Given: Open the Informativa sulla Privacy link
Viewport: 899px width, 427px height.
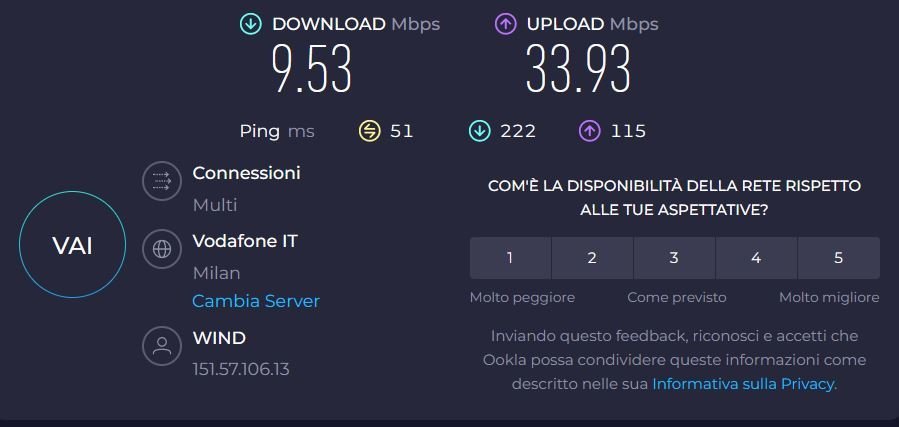Looking at the screenshot, I should click(743, 383).
